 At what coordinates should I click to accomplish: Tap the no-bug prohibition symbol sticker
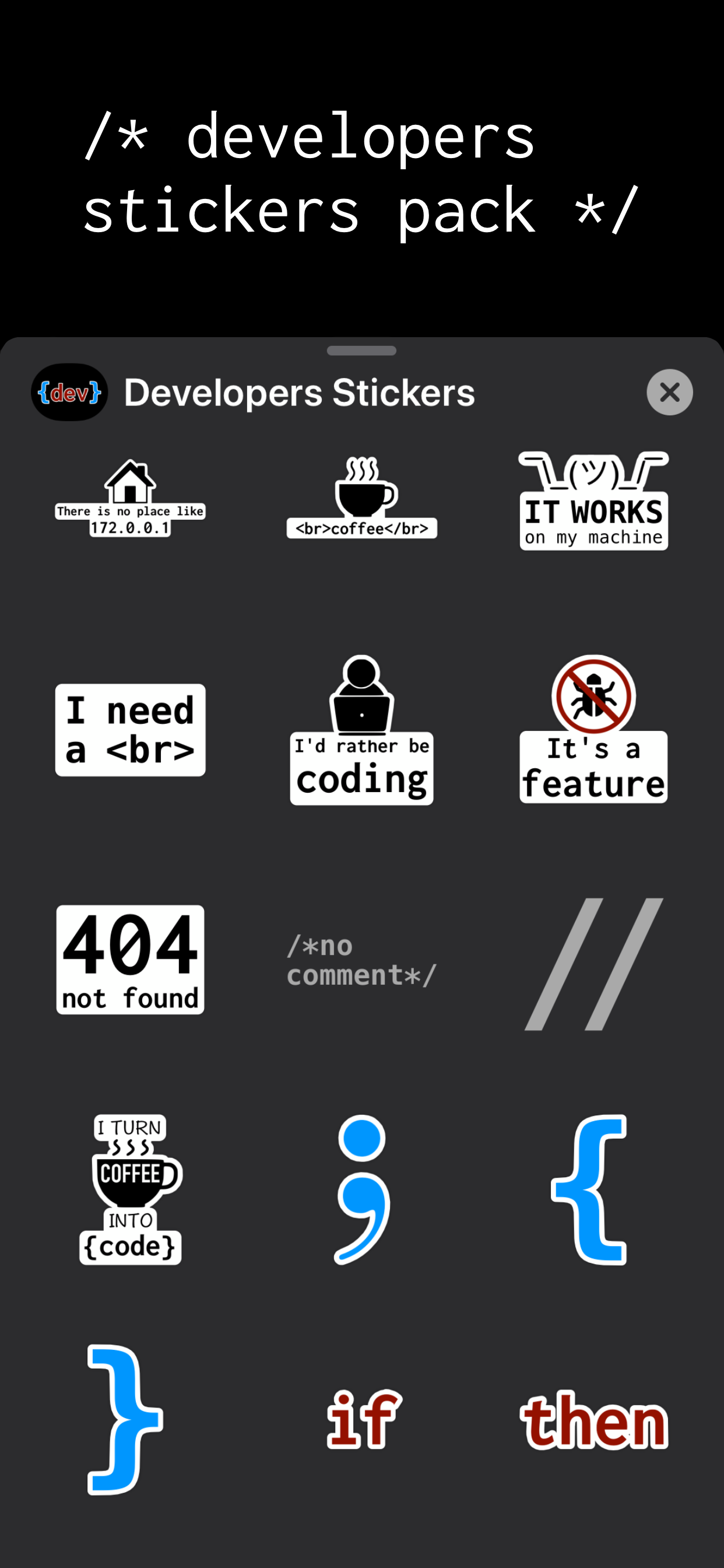click(592, 694)
